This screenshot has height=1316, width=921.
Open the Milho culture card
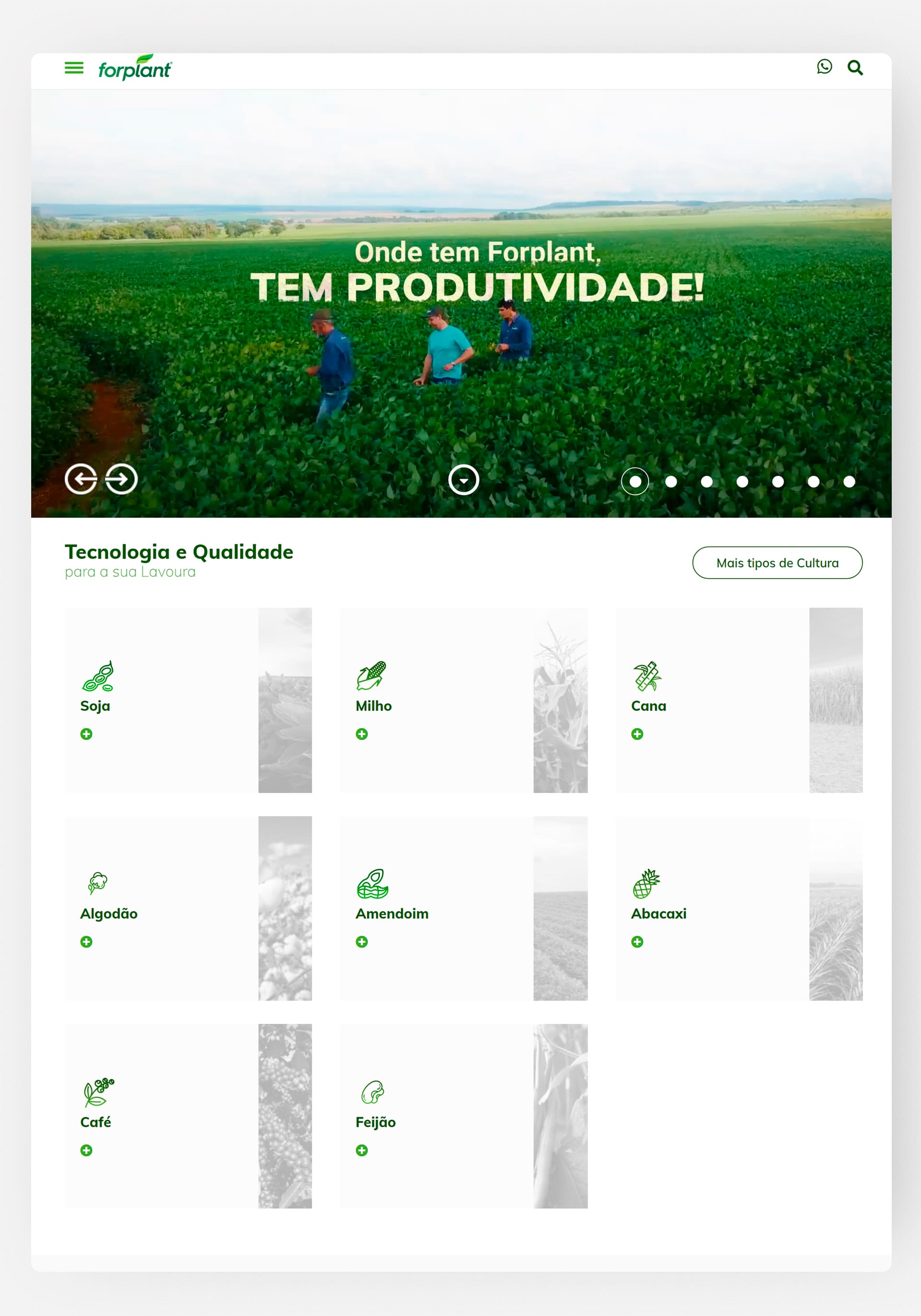click(463, 700)
